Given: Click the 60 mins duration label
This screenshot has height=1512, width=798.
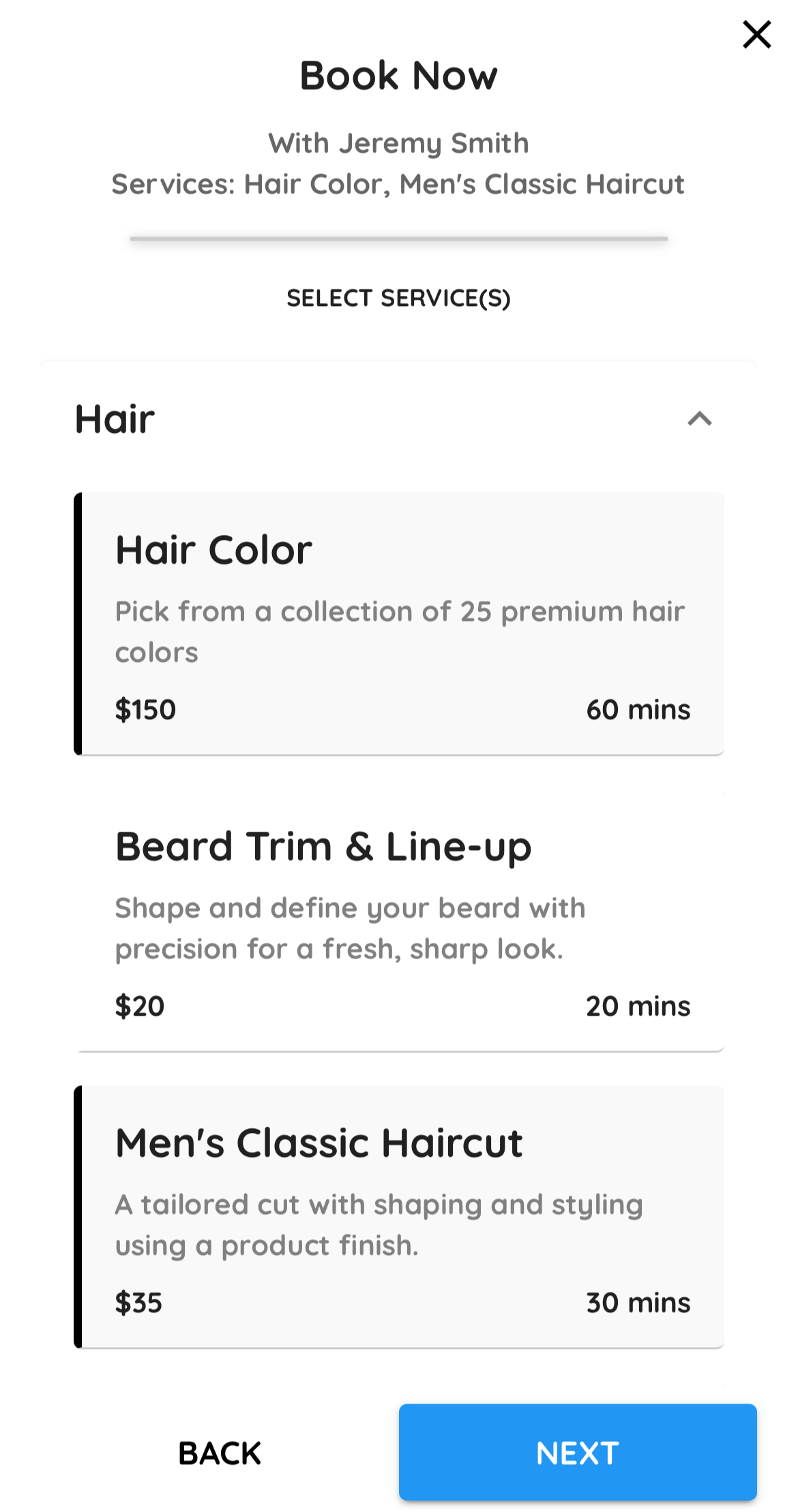Looking at the screenshot, I should (x=639, y=709).
